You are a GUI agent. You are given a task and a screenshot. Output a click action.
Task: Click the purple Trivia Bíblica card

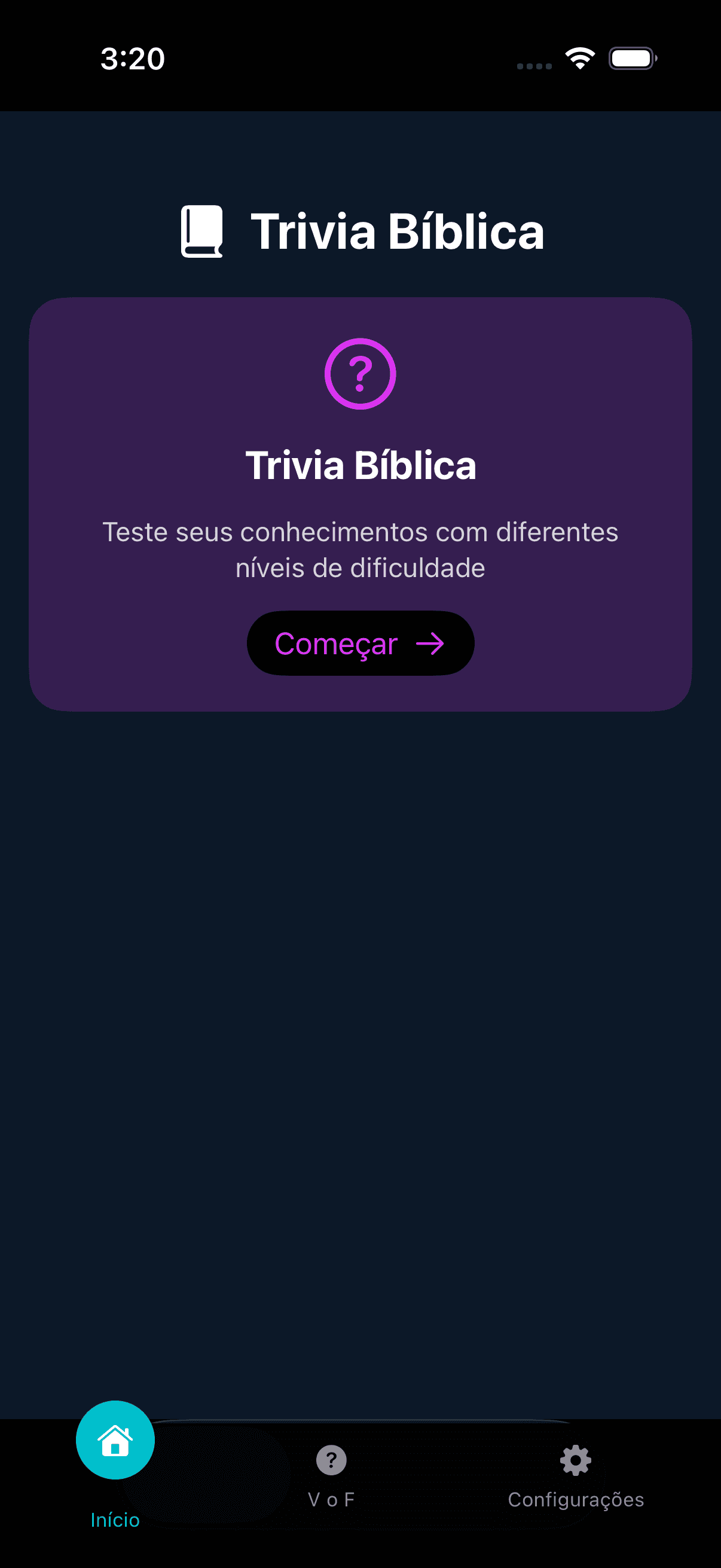pos(360,502)
